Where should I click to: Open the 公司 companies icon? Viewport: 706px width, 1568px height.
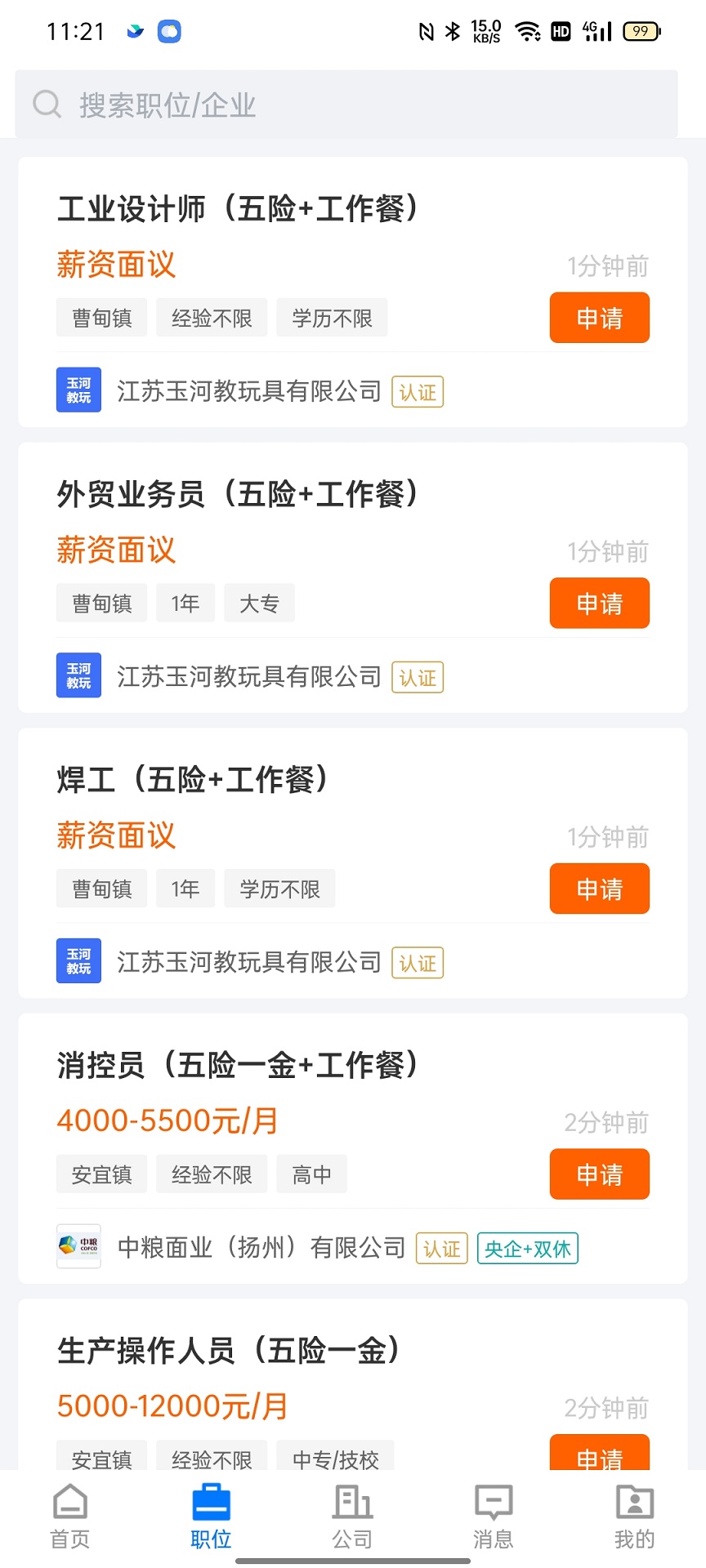tap(353, 1515)
